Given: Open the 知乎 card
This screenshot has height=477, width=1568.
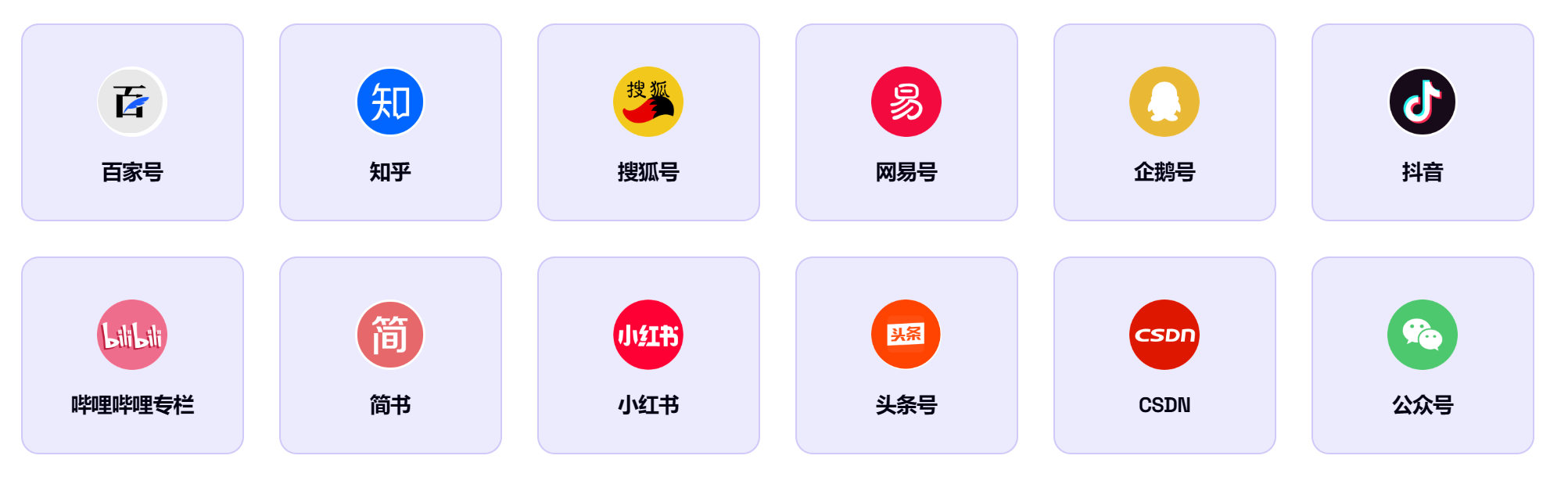Looking at the screenshot, I should click(x=390, y=123).
